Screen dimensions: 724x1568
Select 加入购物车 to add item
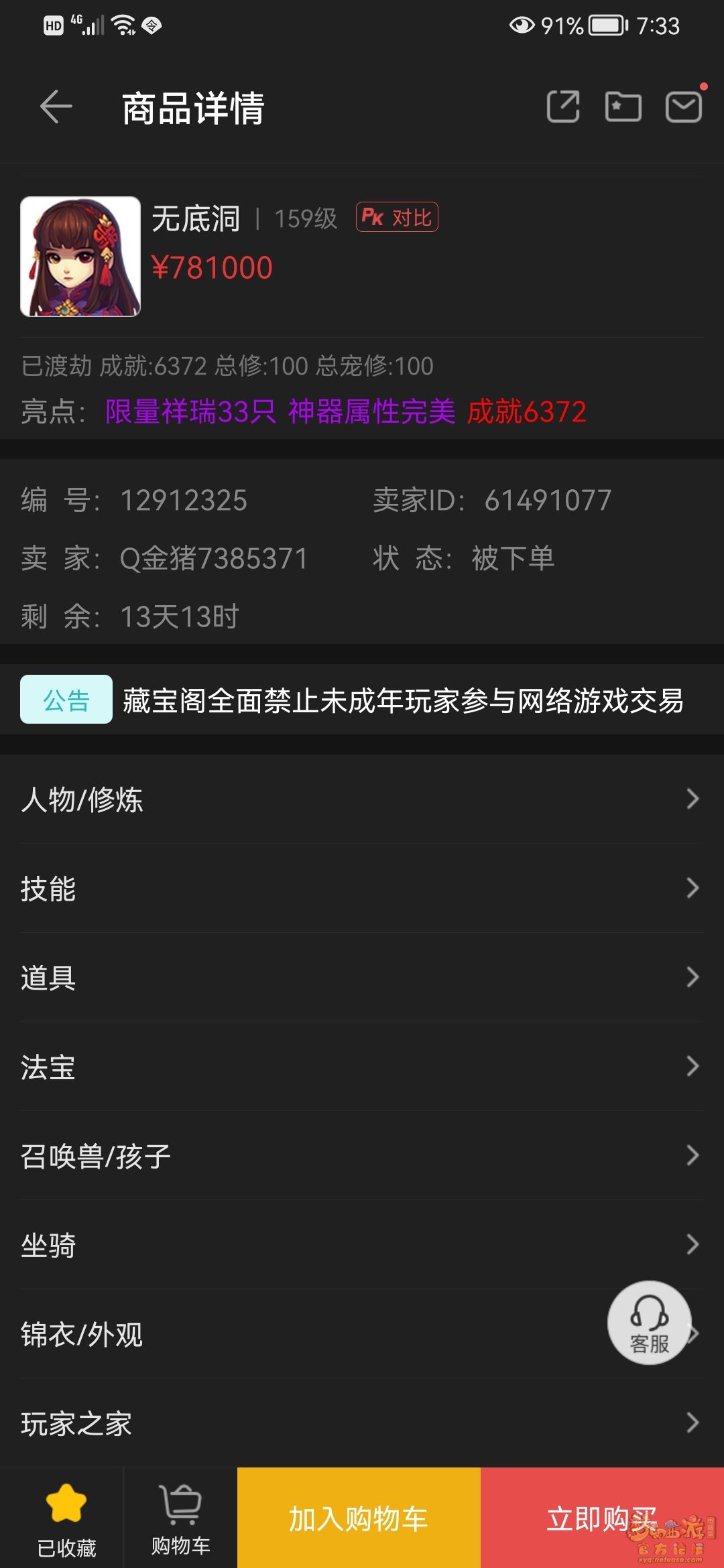pos(359,1518)
